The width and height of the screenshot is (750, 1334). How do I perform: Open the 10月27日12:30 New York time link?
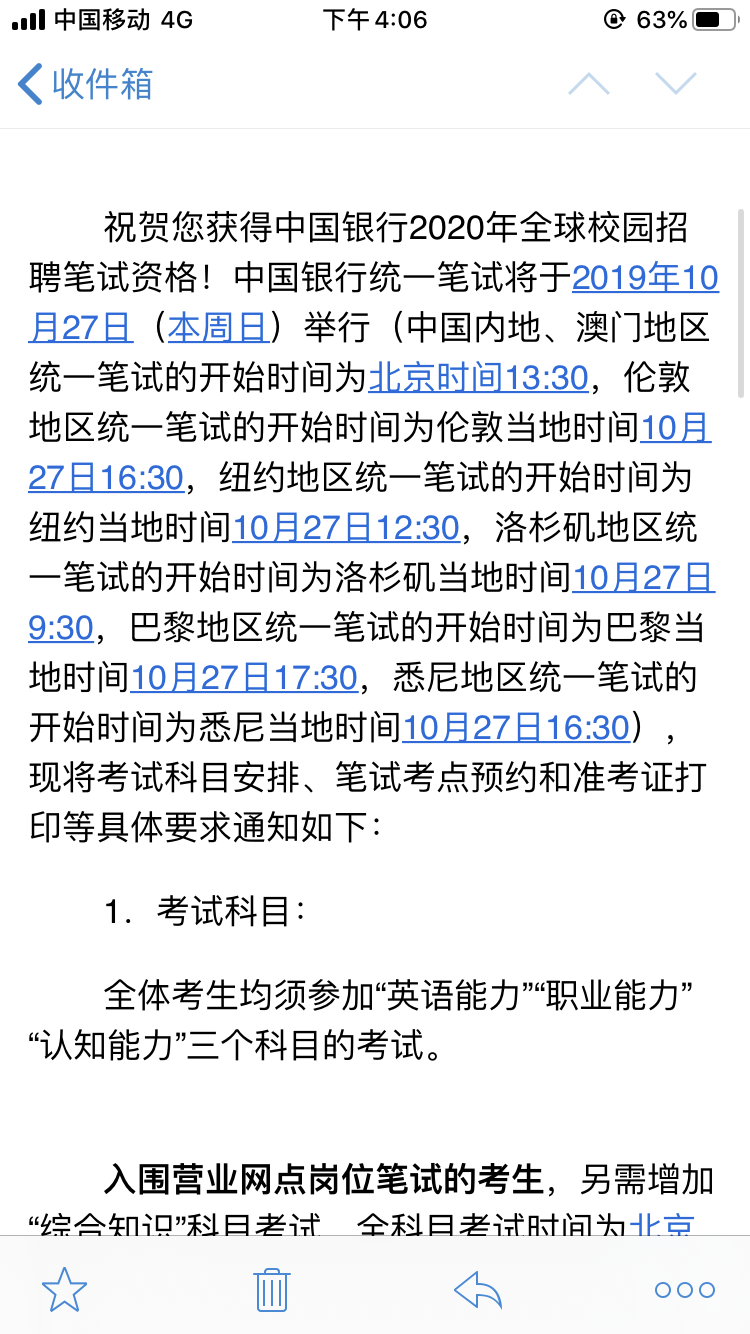(345, 527)
